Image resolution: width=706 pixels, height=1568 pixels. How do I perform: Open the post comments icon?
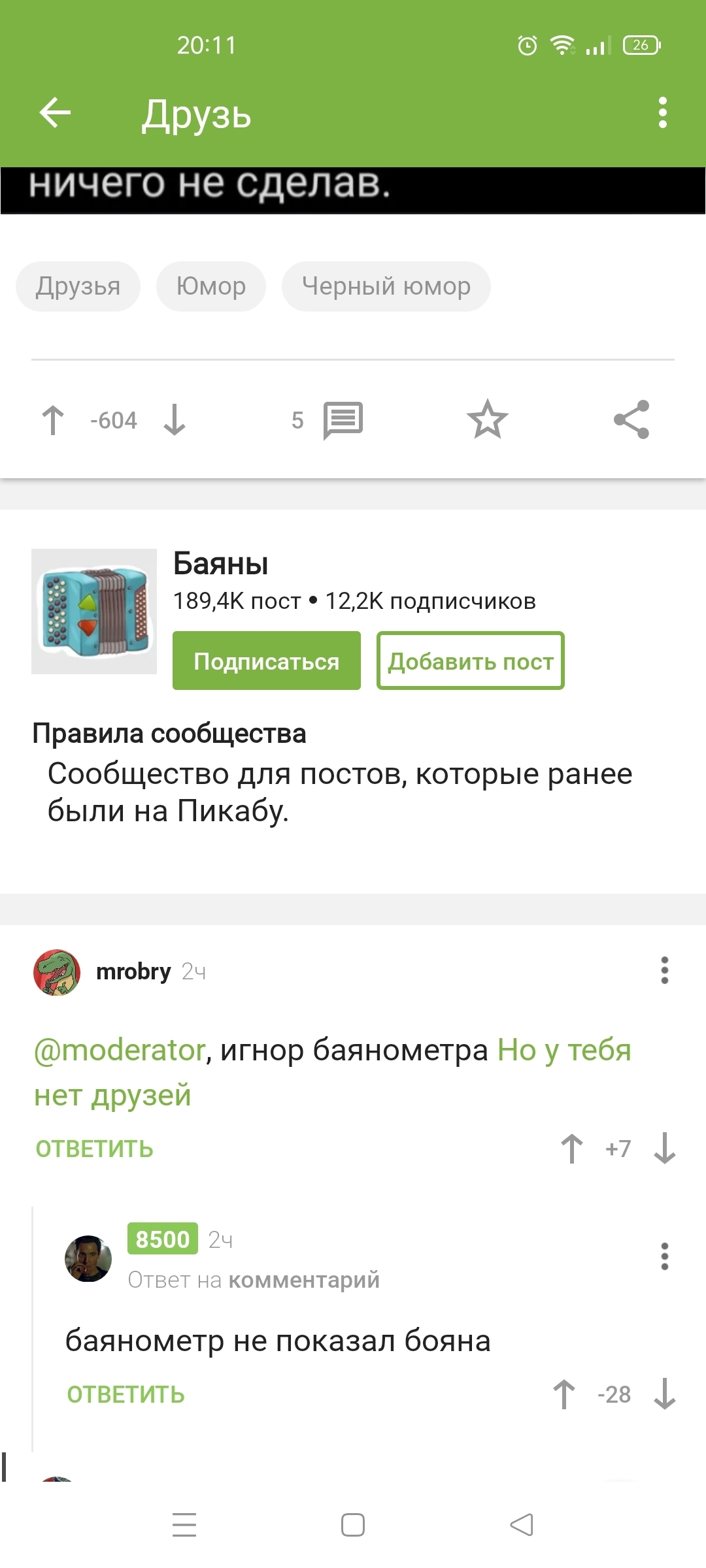[343, 420]
